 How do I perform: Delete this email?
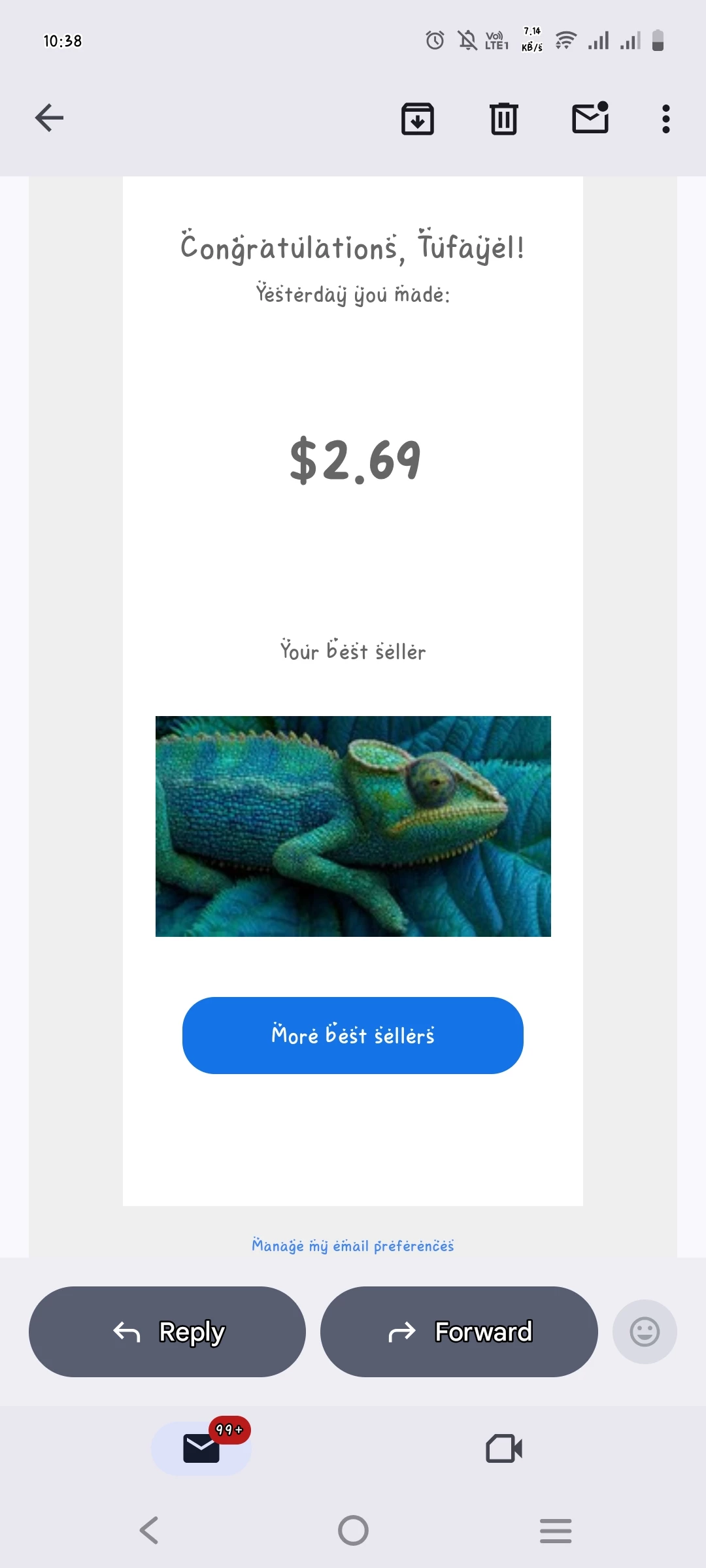[x=504, y=119]
